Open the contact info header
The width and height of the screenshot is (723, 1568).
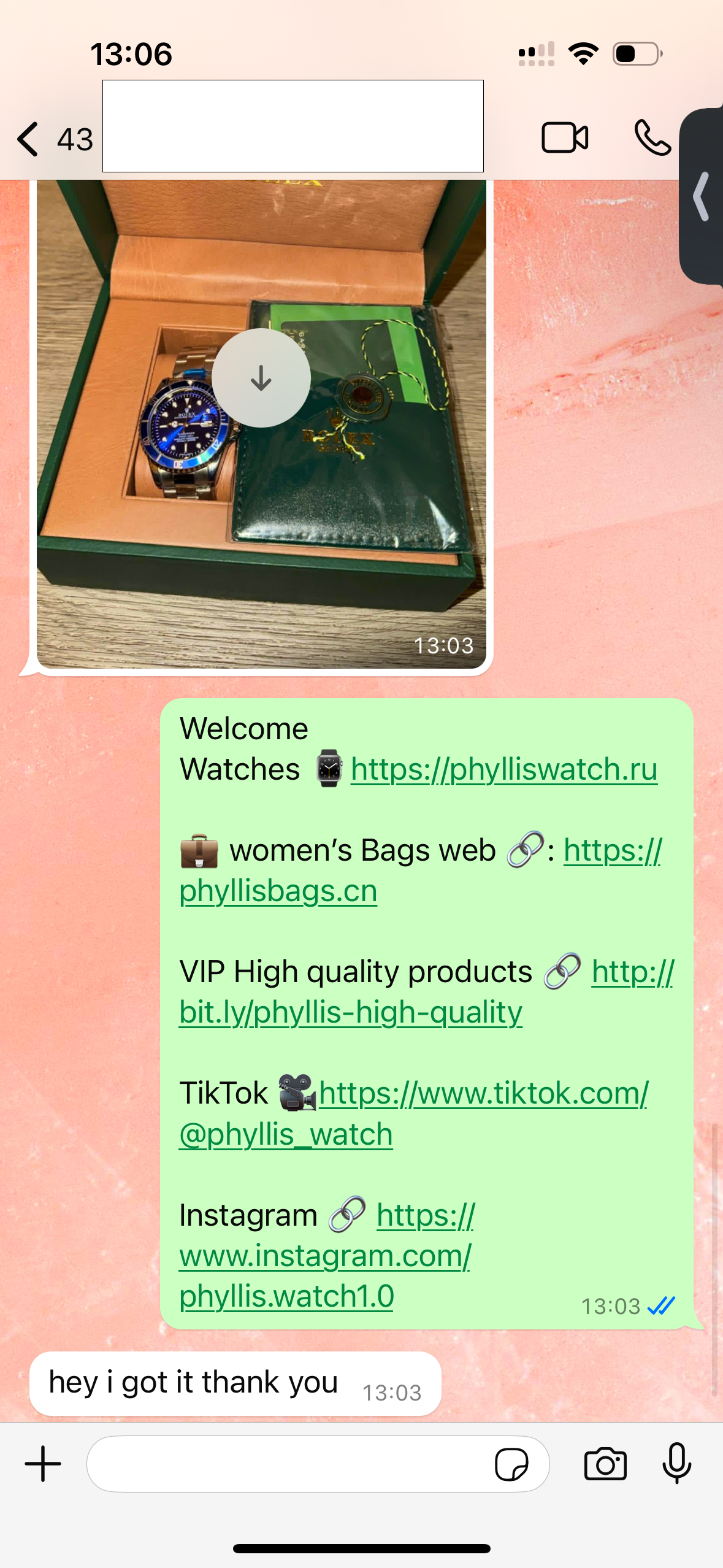point(293,126)
